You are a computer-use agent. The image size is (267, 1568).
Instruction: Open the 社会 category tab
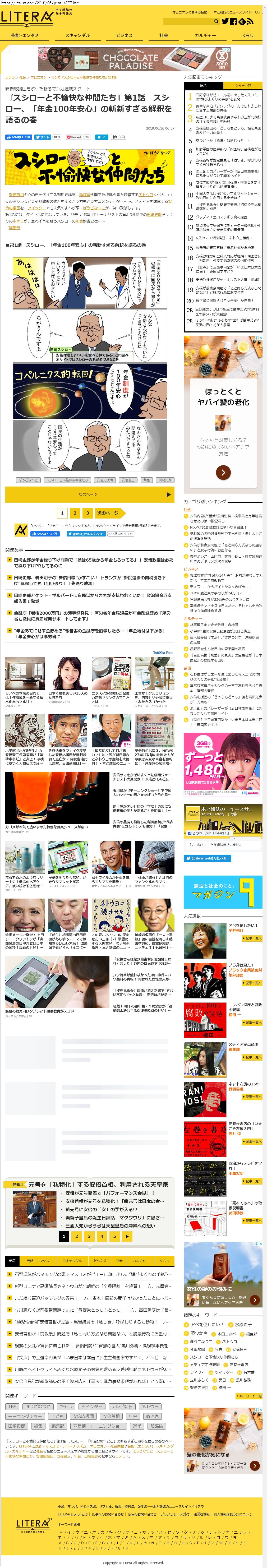click(x=164, y=35)
